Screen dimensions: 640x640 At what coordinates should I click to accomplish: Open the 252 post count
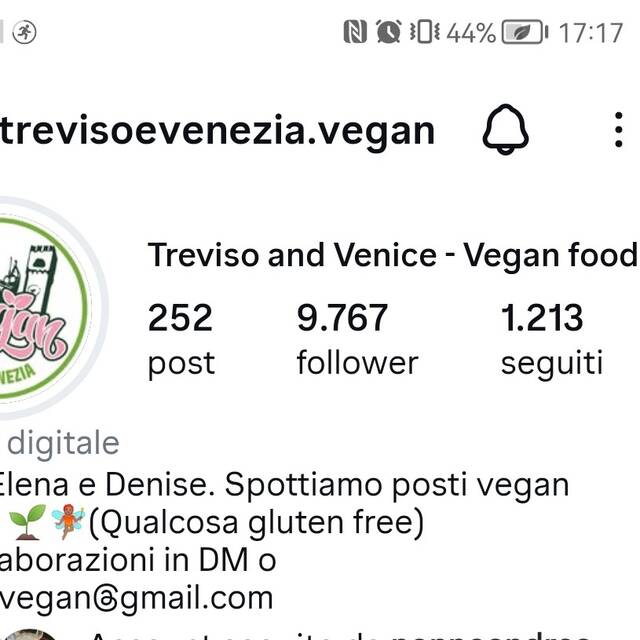(181, 339)
